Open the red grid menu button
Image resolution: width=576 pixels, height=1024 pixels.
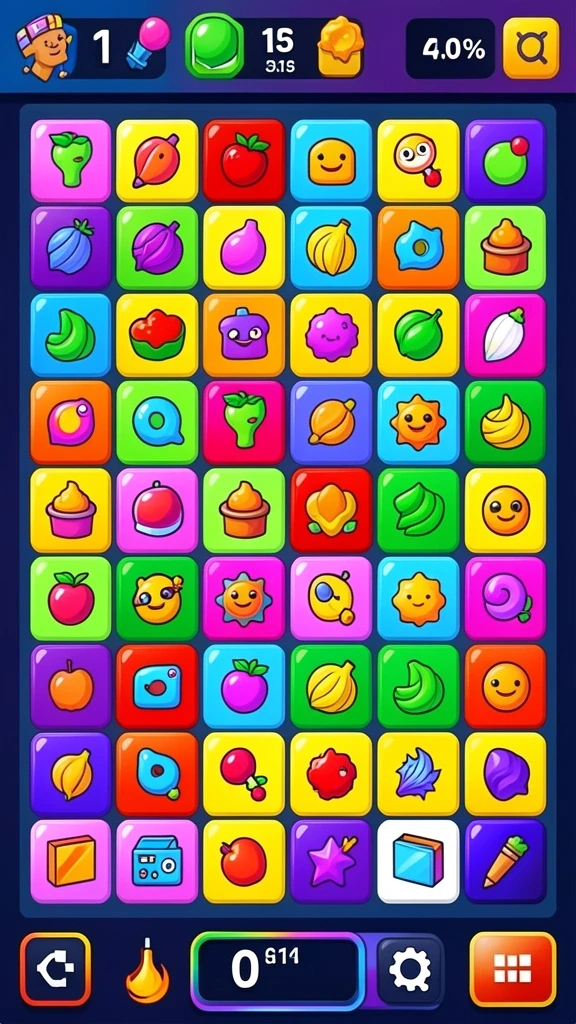click(512, 969)
